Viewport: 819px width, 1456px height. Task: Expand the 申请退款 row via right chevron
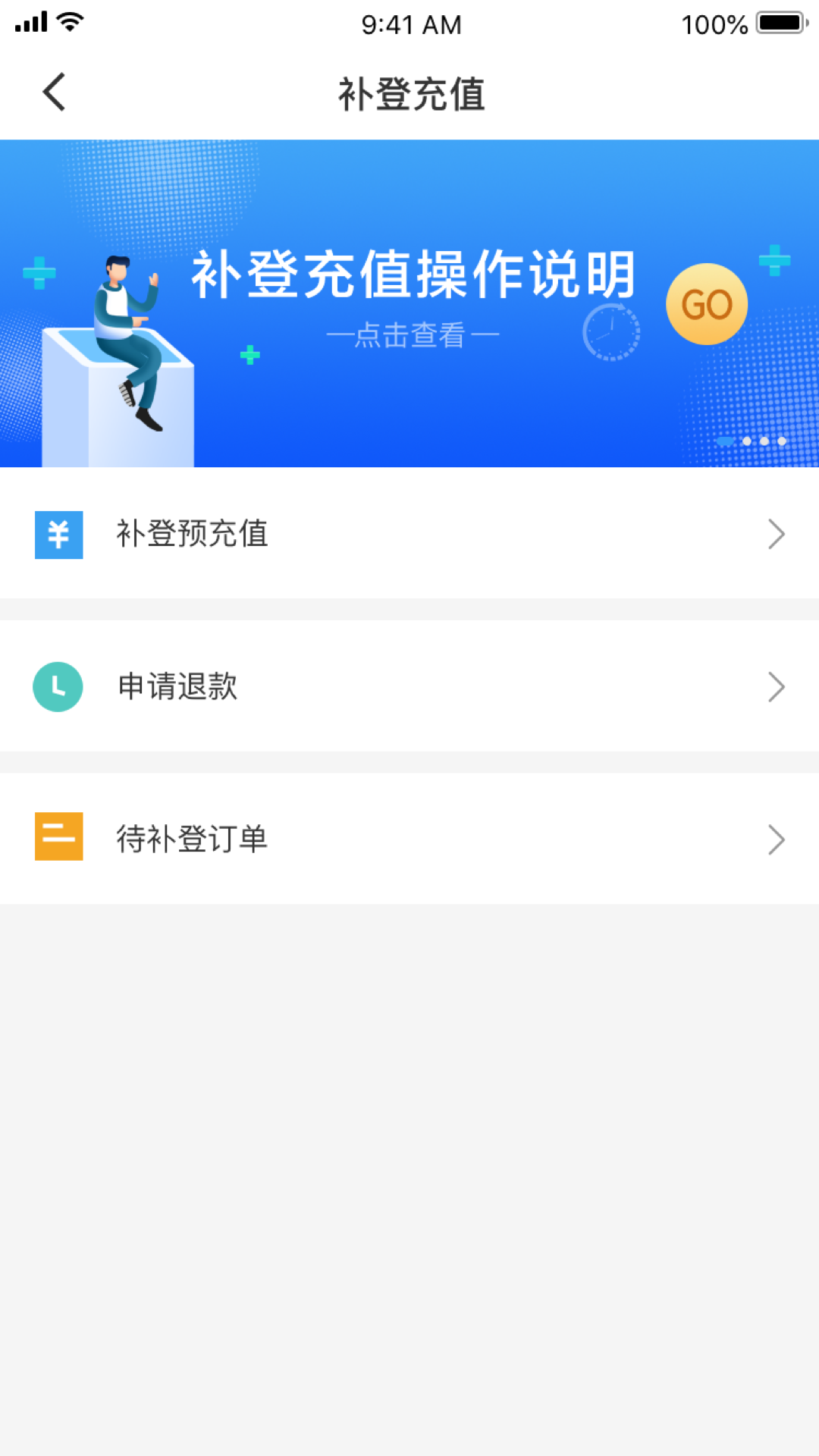776,686
